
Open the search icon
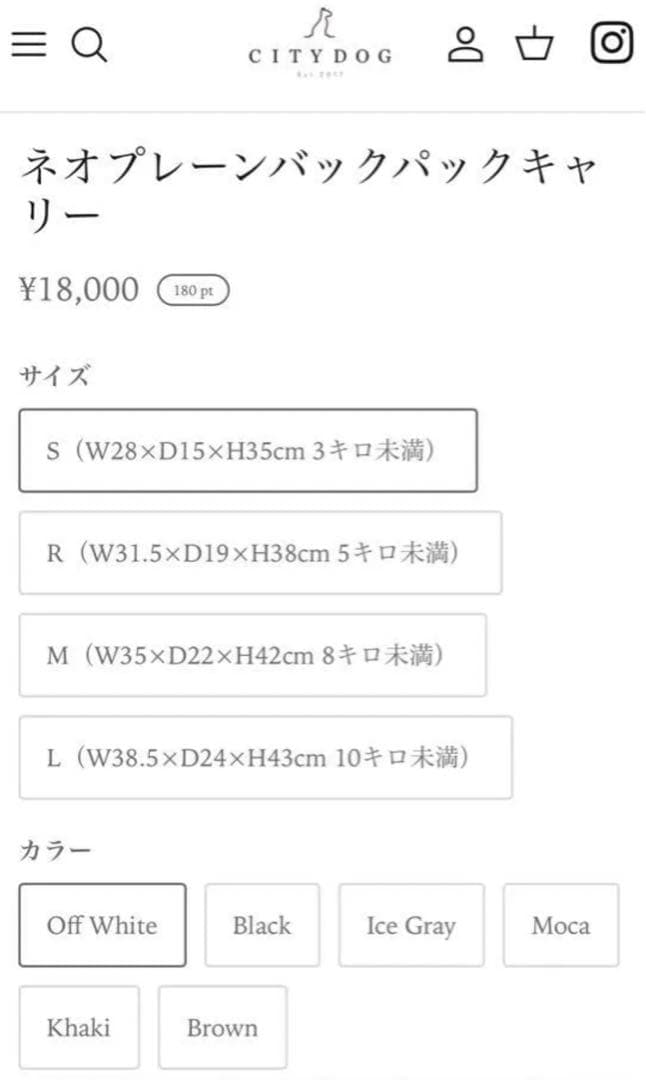pos(89,44)
